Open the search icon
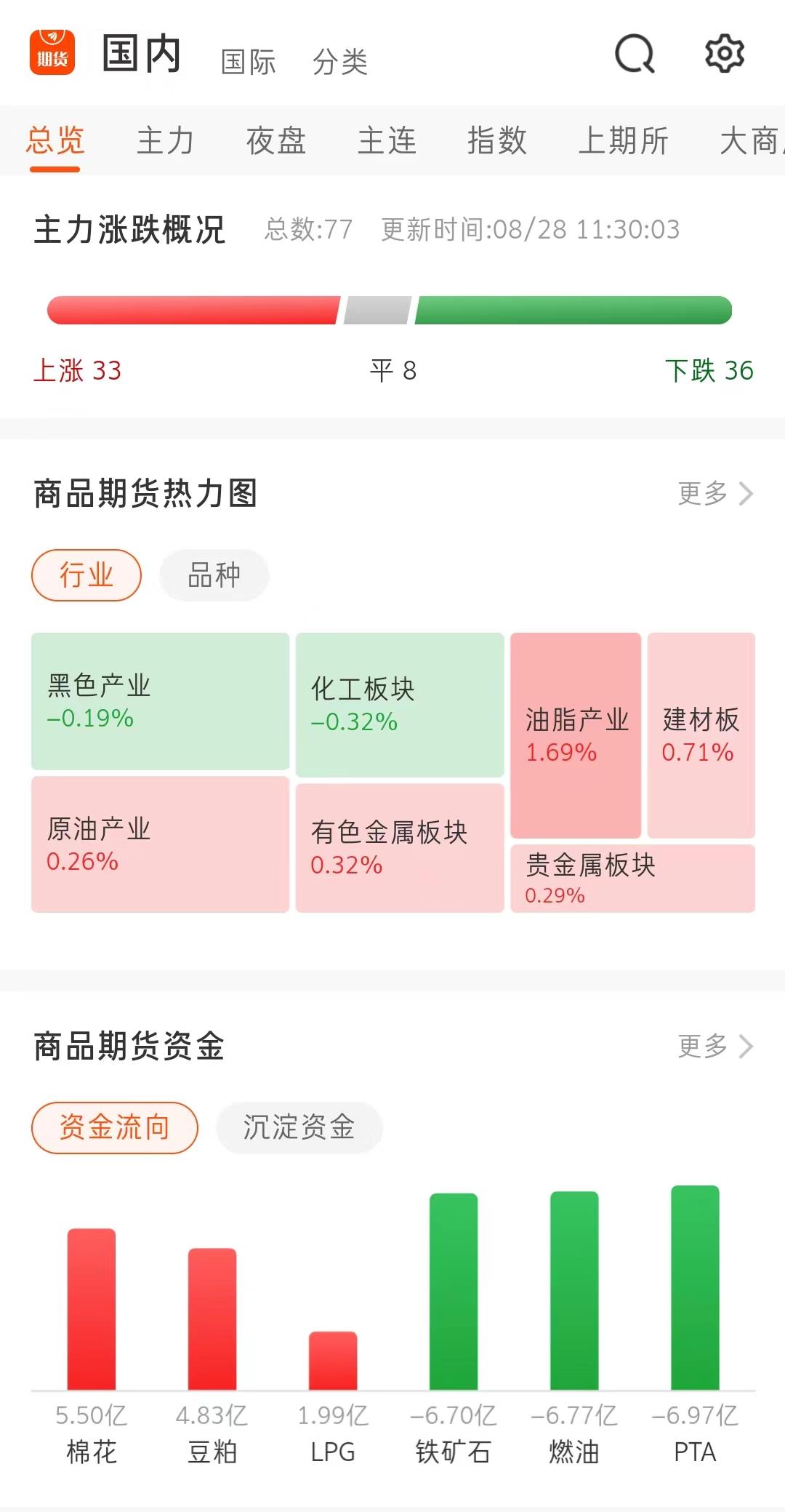This screenshot has height=1512, width=785. click(635, 55)
